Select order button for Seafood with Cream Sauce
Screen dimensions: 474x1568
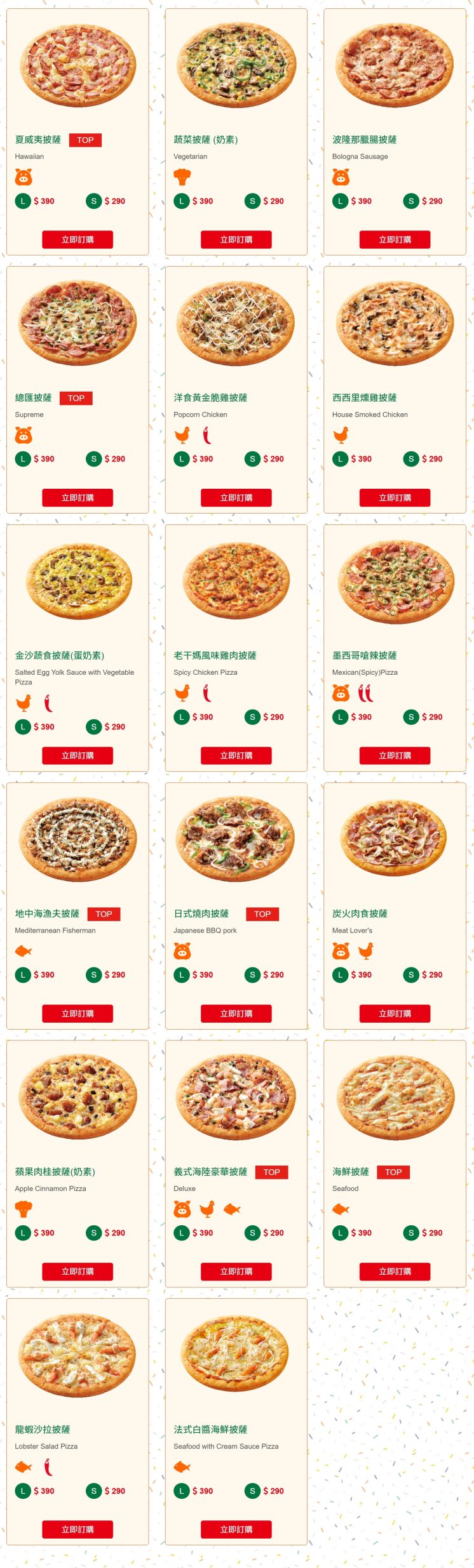[236, 1529]
